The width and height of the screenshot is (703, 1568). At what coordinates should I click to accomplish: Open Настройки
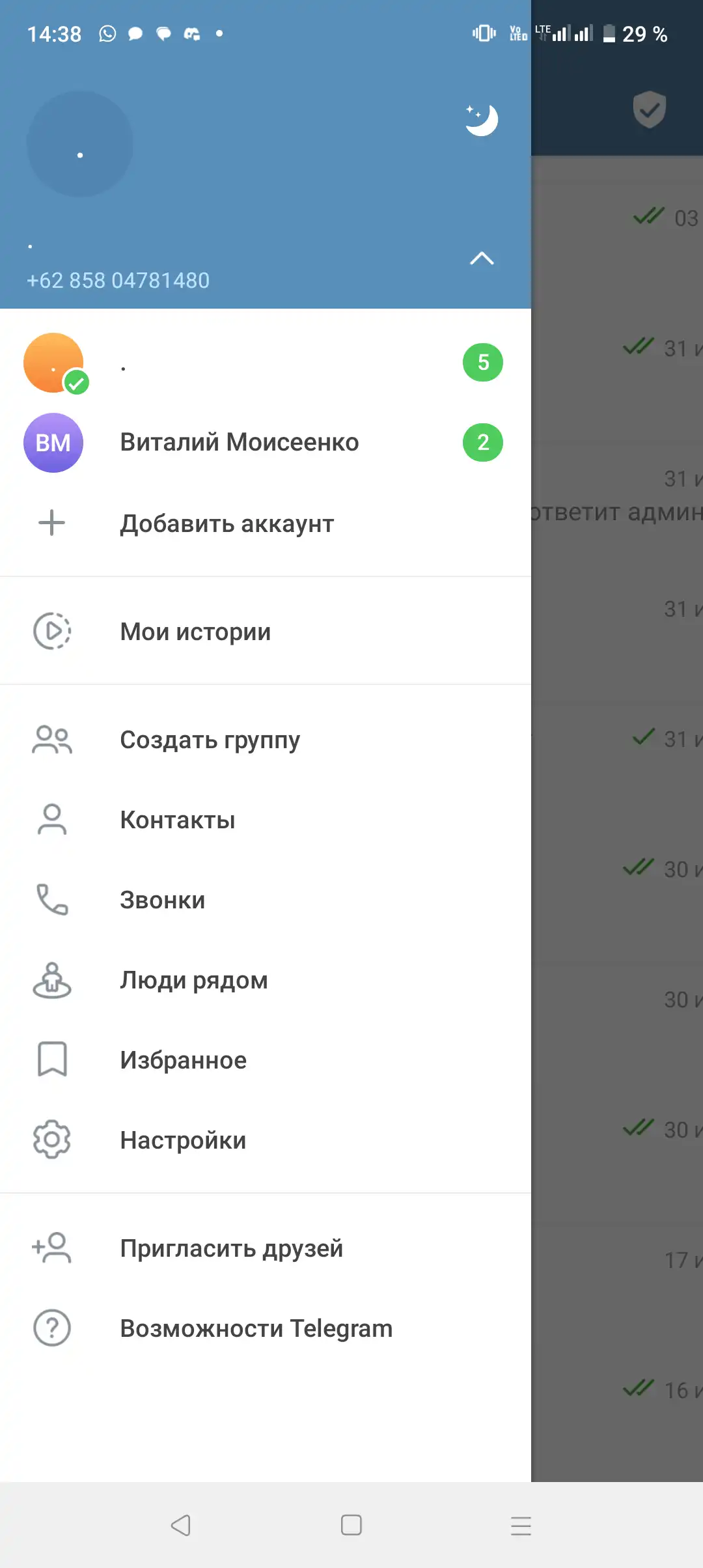click(266, 1140)
